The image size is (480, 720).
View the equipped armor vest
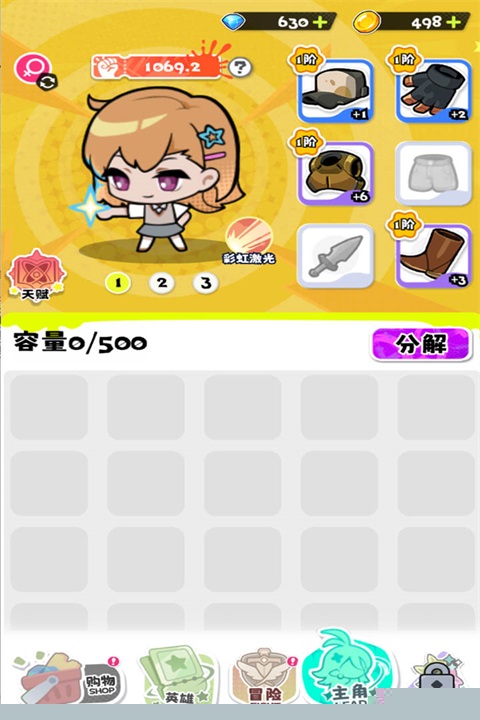(x=335, y=173)
